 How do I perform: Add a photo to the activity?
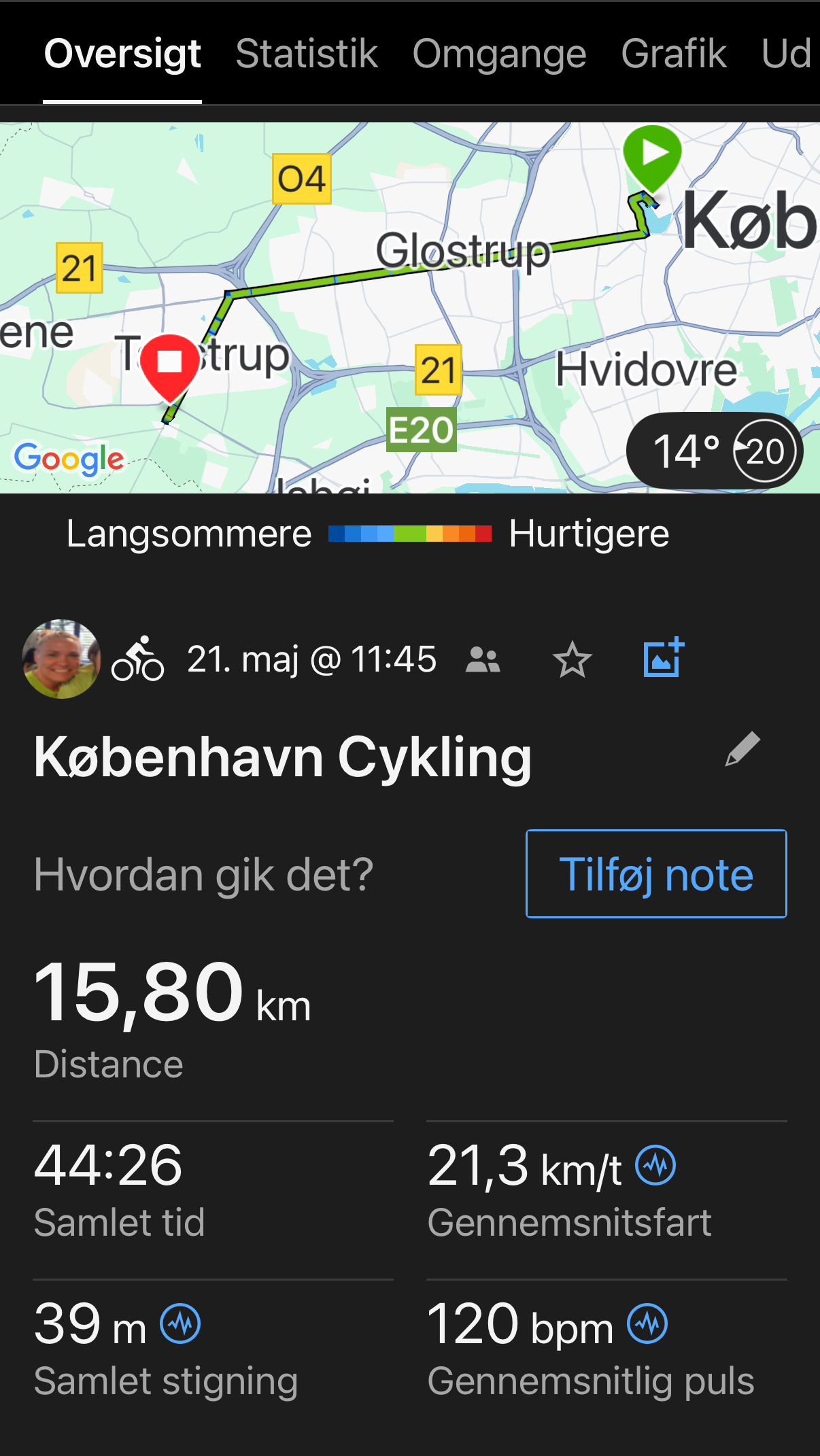(663, 658)
